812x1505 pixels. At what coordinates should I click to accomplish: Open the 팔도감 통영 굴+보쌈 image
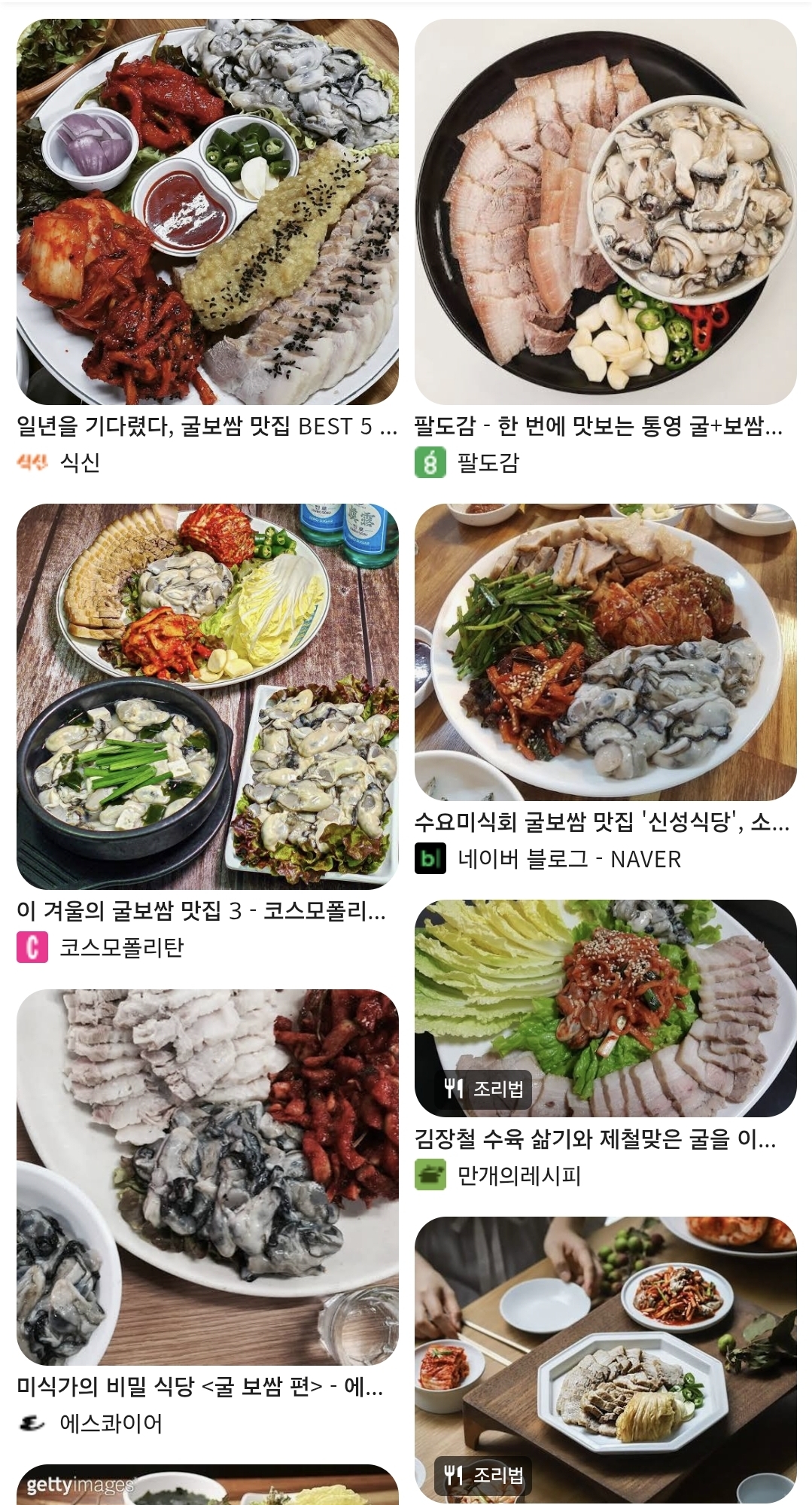[x=605, y=212]
